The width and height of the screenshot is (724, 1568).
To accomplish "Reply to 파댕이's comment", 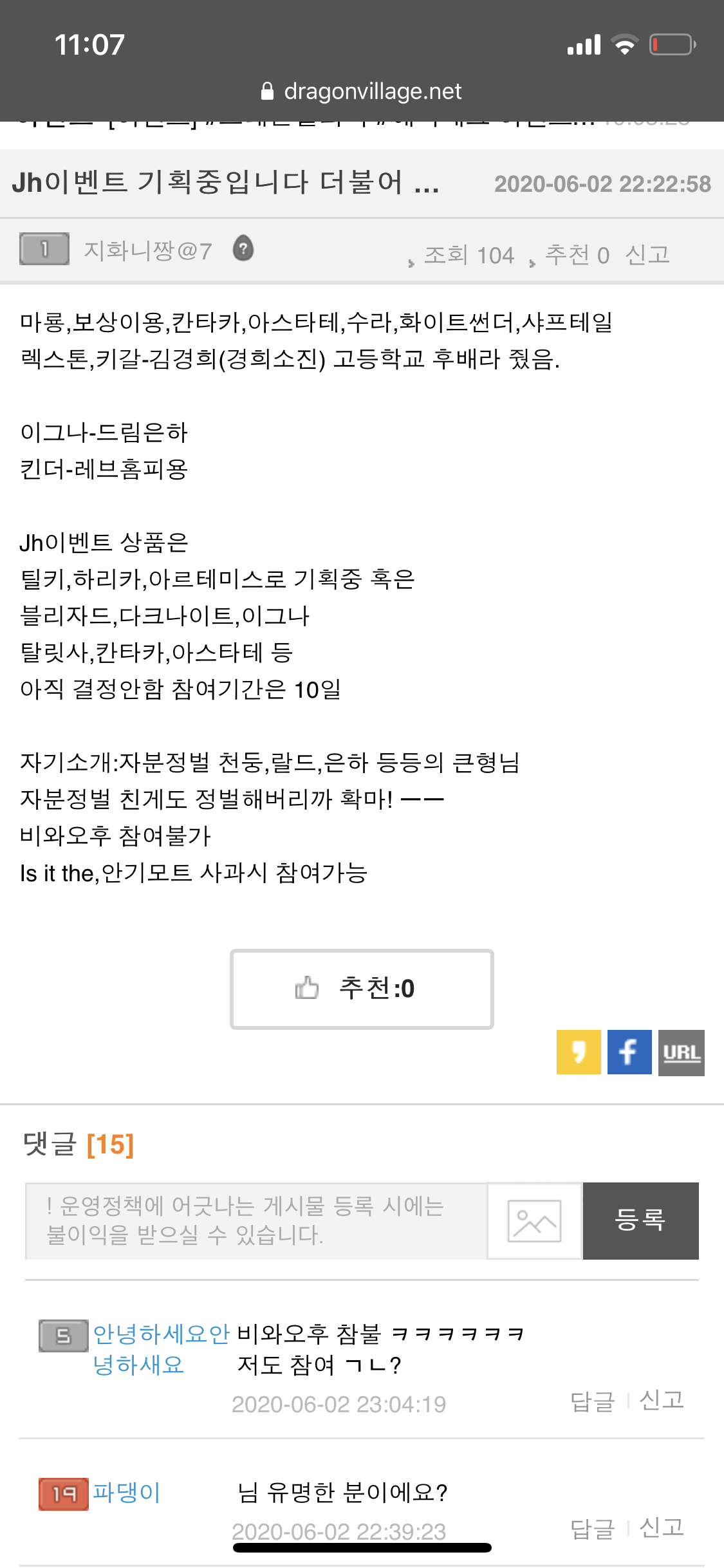I will 592,1528.
